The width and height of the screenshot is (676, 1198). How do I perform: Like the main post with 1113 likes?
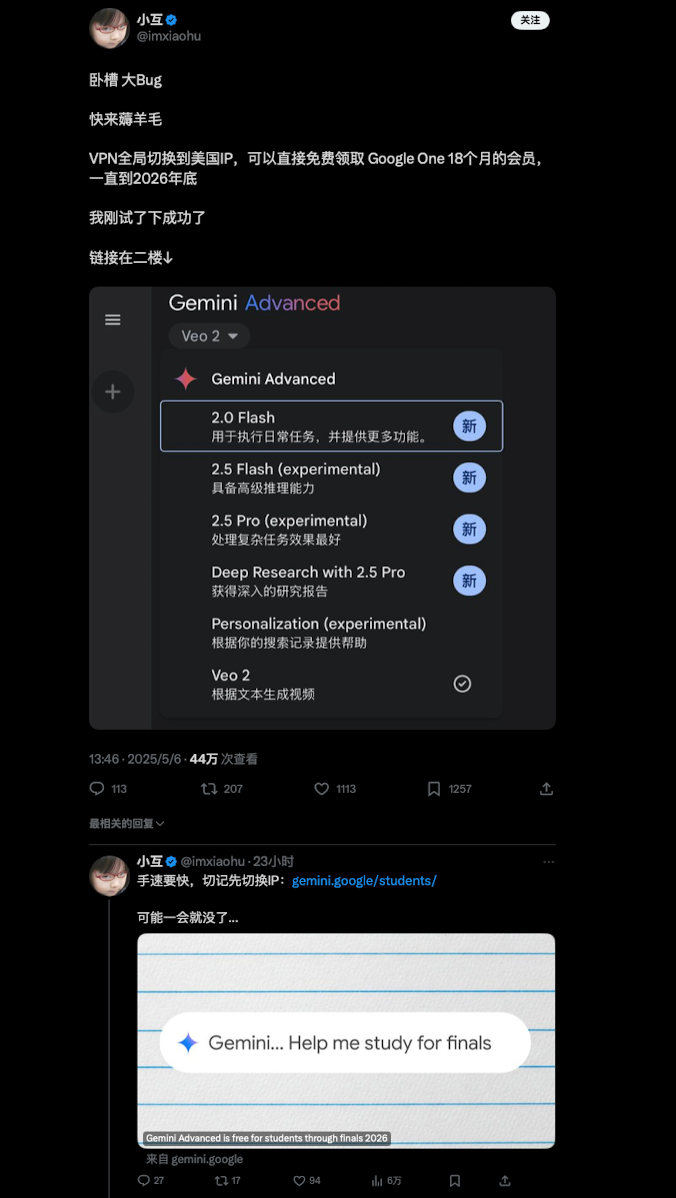(x=322, y=789)
